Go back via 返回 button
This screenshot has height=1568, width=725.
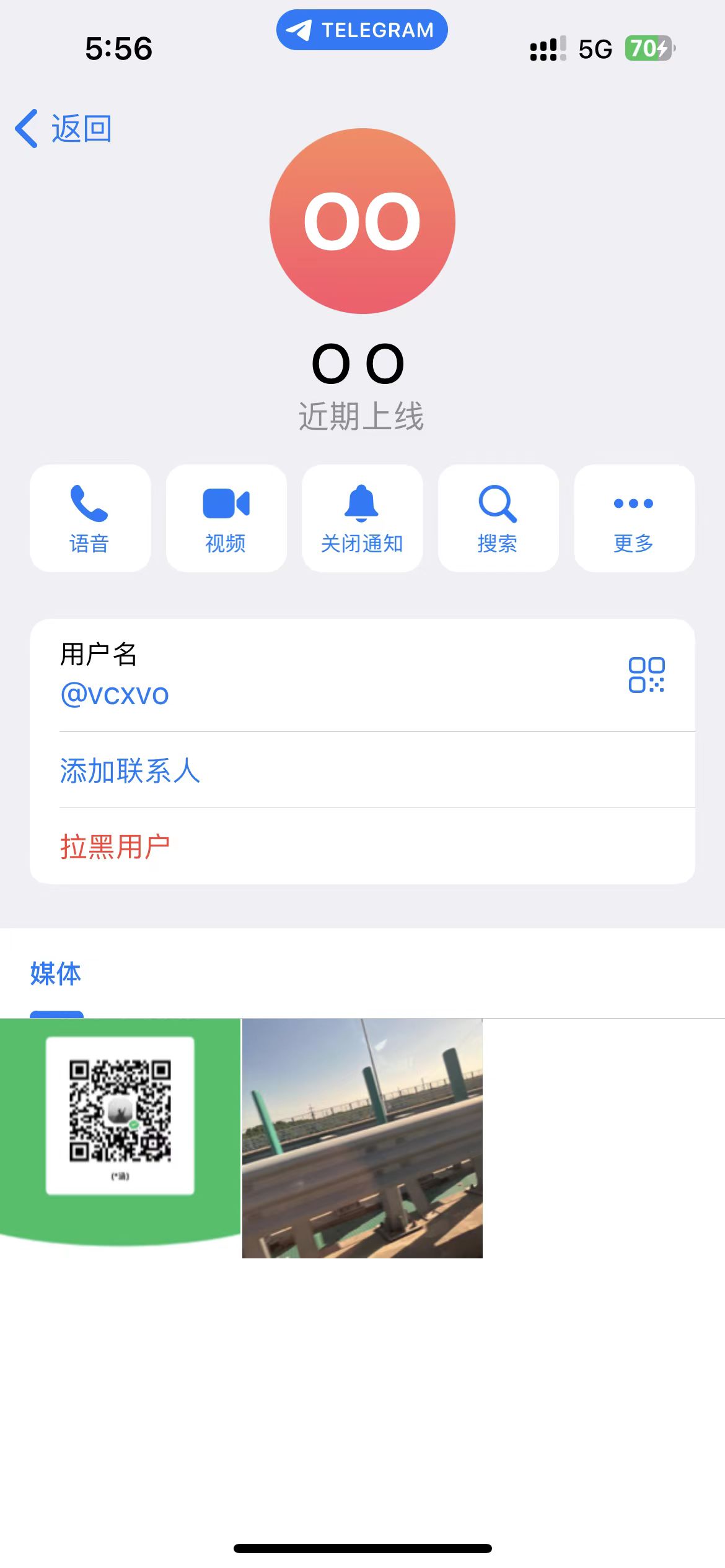coord(64,129)
